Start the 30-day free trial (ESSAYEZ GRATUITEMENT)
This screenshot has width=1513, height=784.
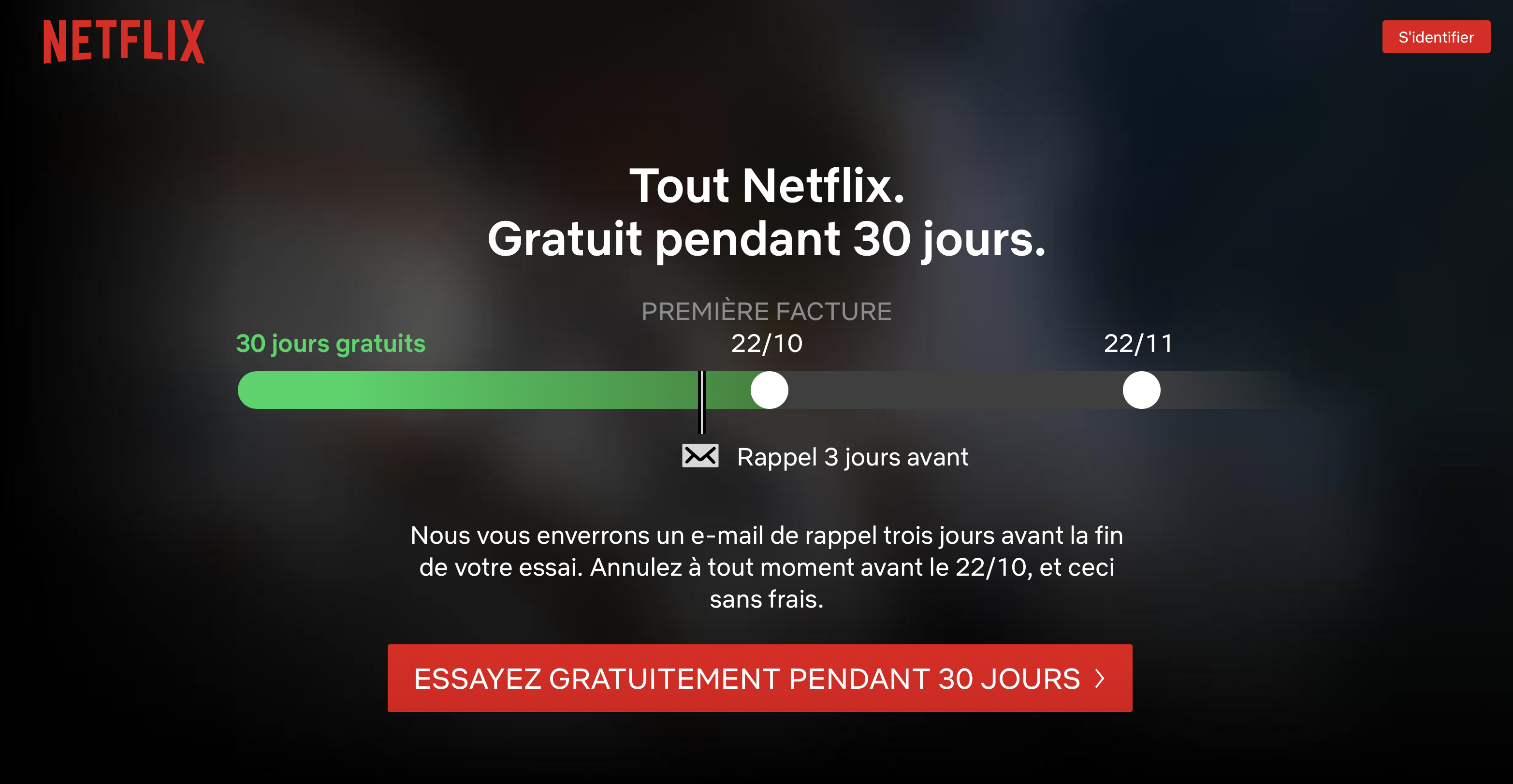tap(759, 678)
